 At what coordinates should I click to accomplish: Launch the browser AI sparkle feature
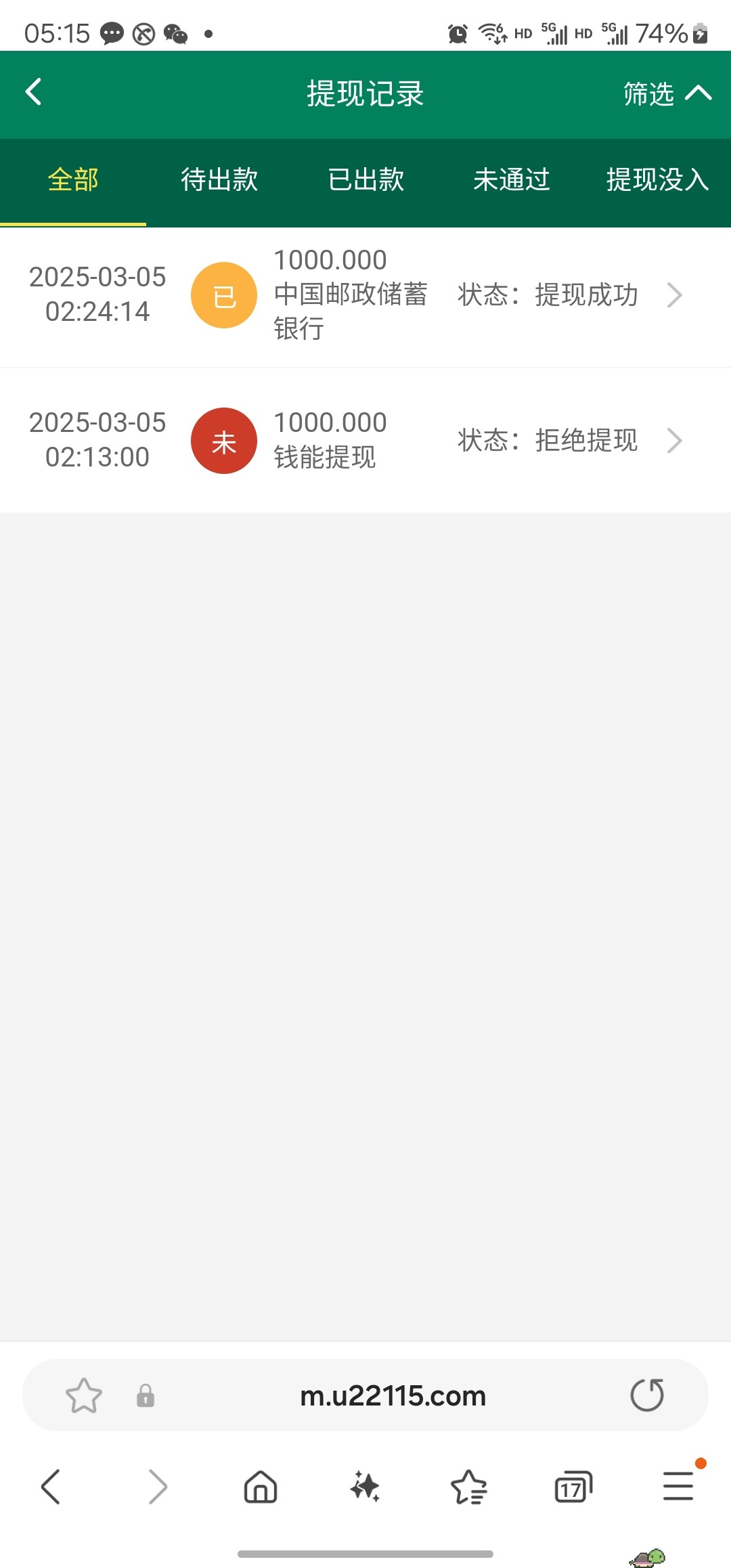pyautogui.click(x=365, y=1487)
